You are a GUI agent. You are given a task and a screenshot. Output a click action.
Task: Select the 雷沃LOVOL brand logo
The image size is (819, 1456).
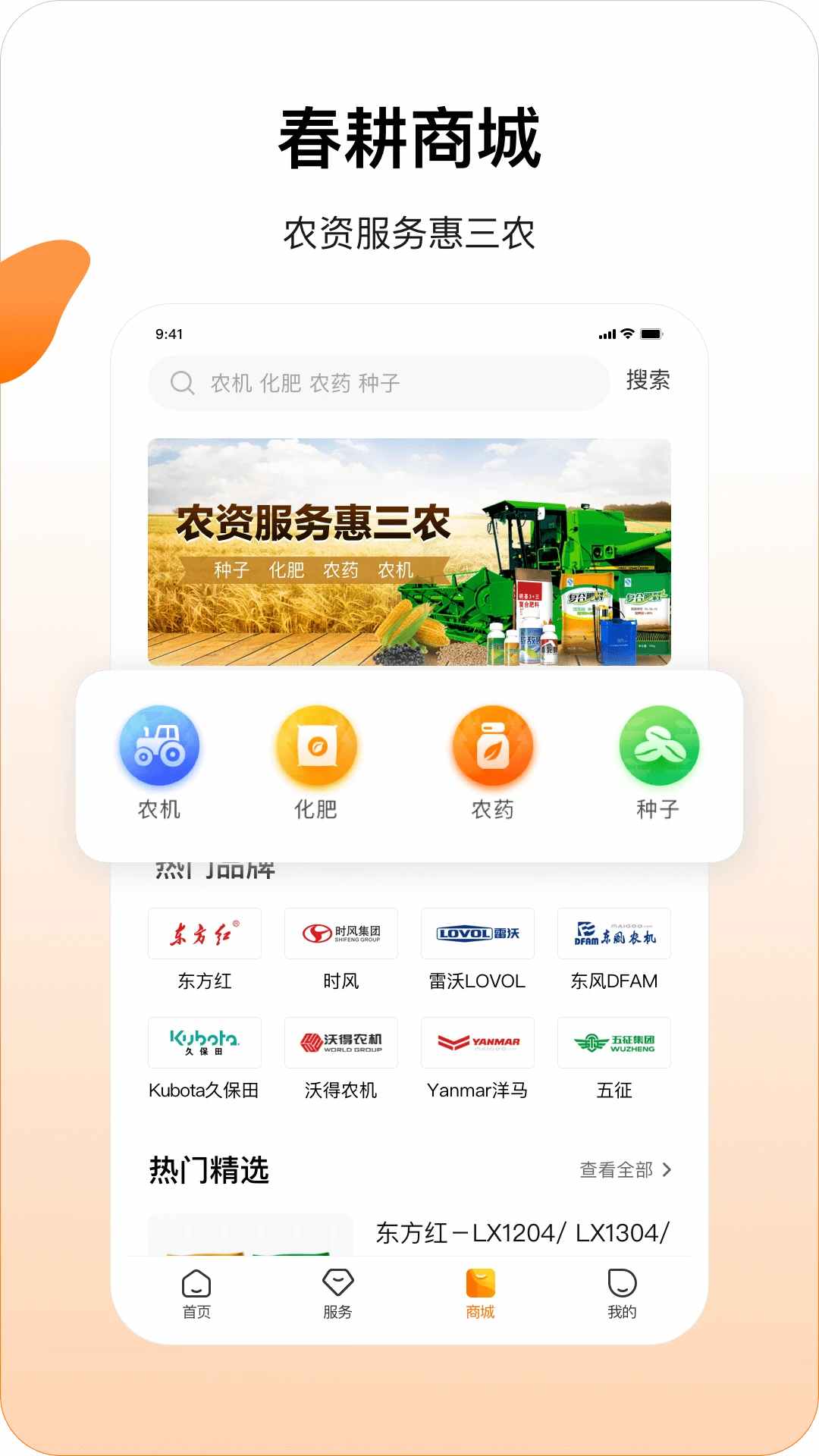click(x=477, y=934)
